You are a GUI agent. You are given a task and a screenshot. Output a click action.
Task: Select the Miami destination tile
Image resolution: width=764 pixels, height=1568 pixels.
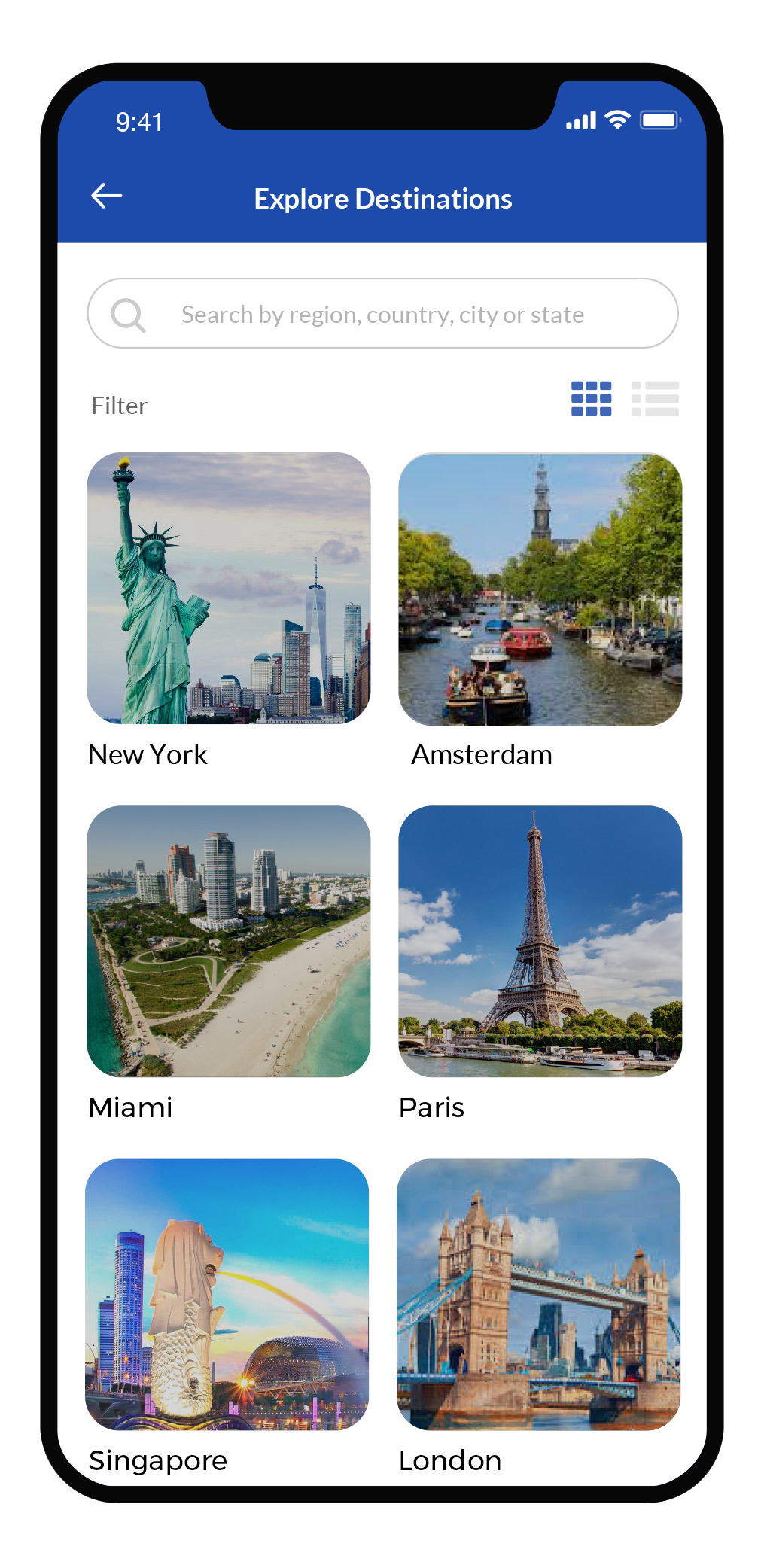click(229, 941)
